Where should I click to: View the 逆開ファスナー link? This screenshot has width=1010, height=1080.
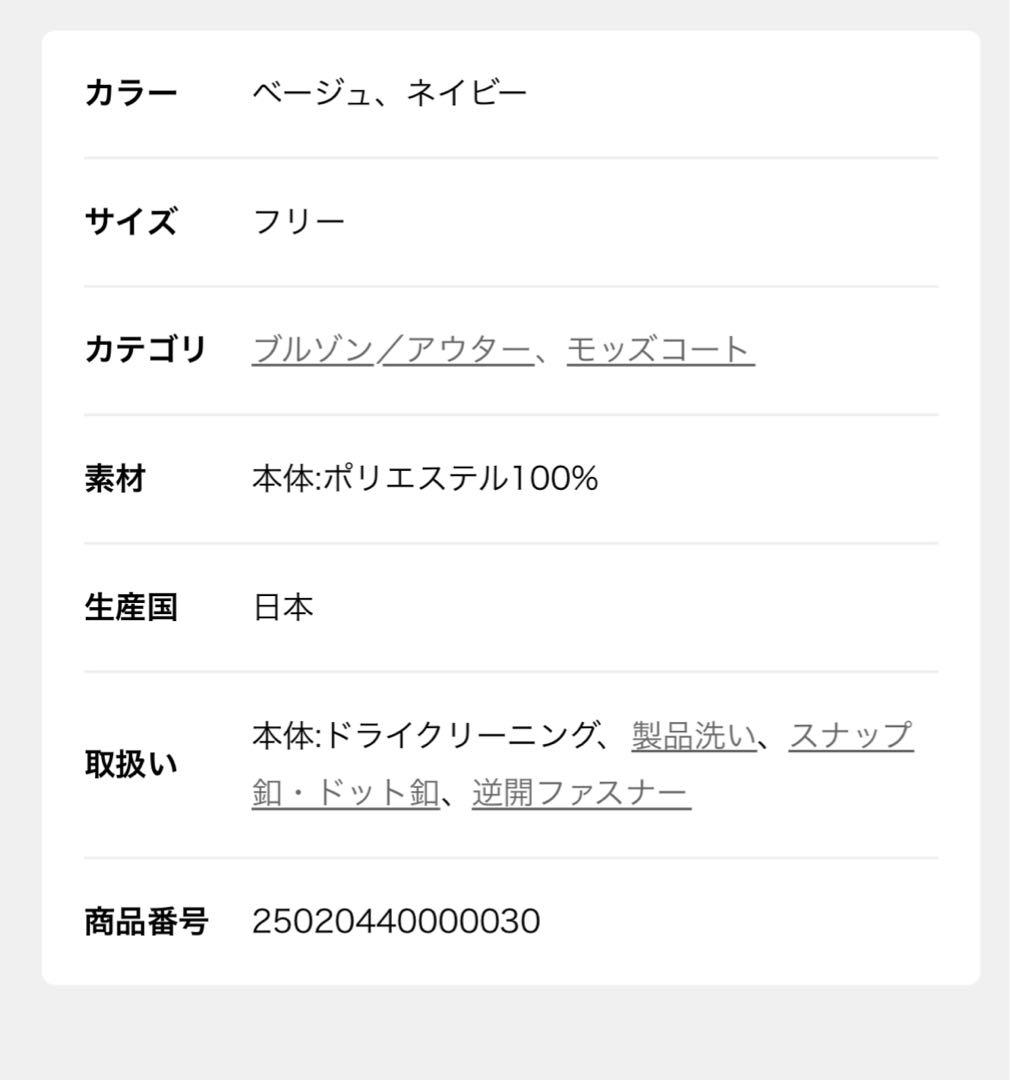(581, 793)
